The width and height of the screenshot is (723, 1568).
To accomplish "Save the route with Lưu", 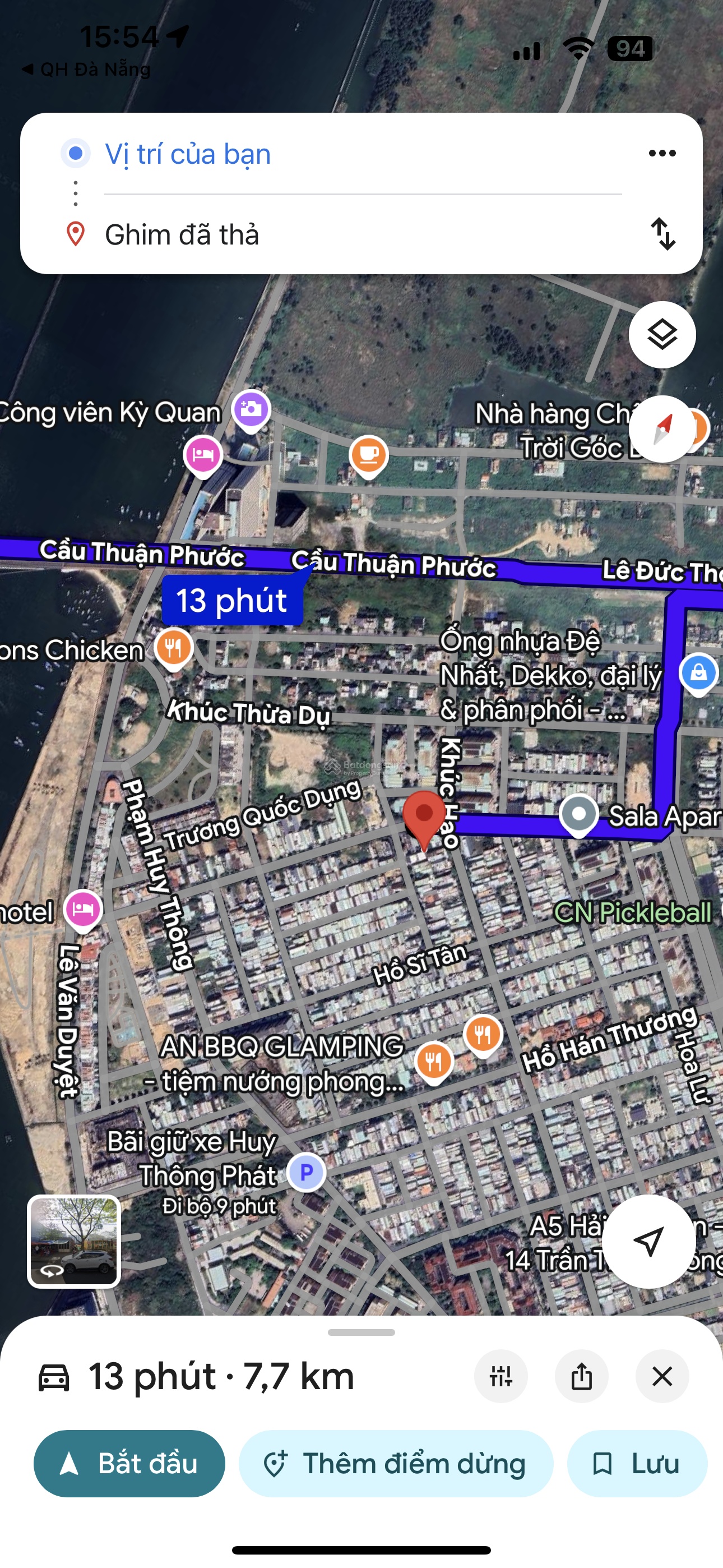I will 637,1463.
